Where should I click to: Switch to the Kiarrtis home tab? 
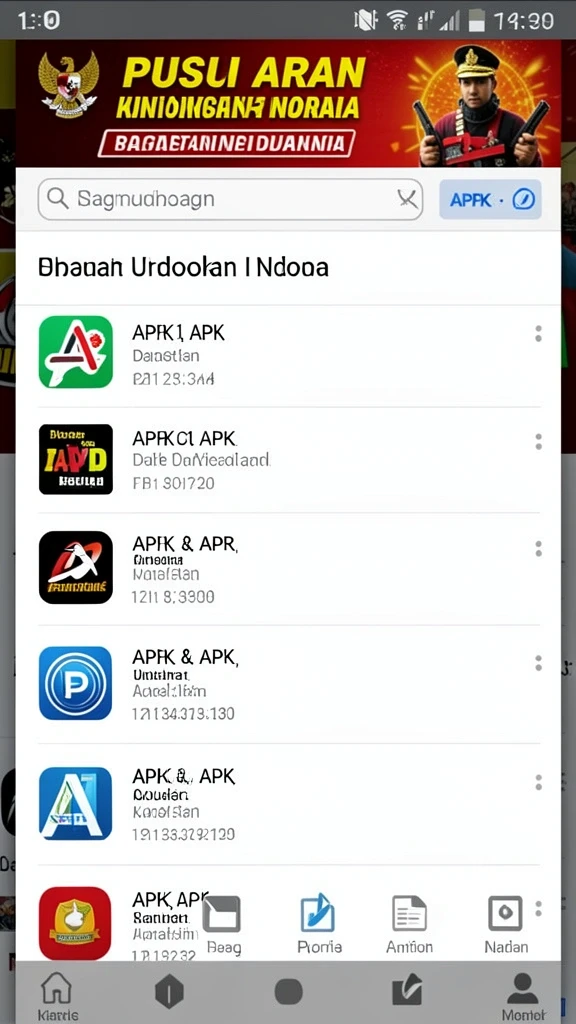57,997
